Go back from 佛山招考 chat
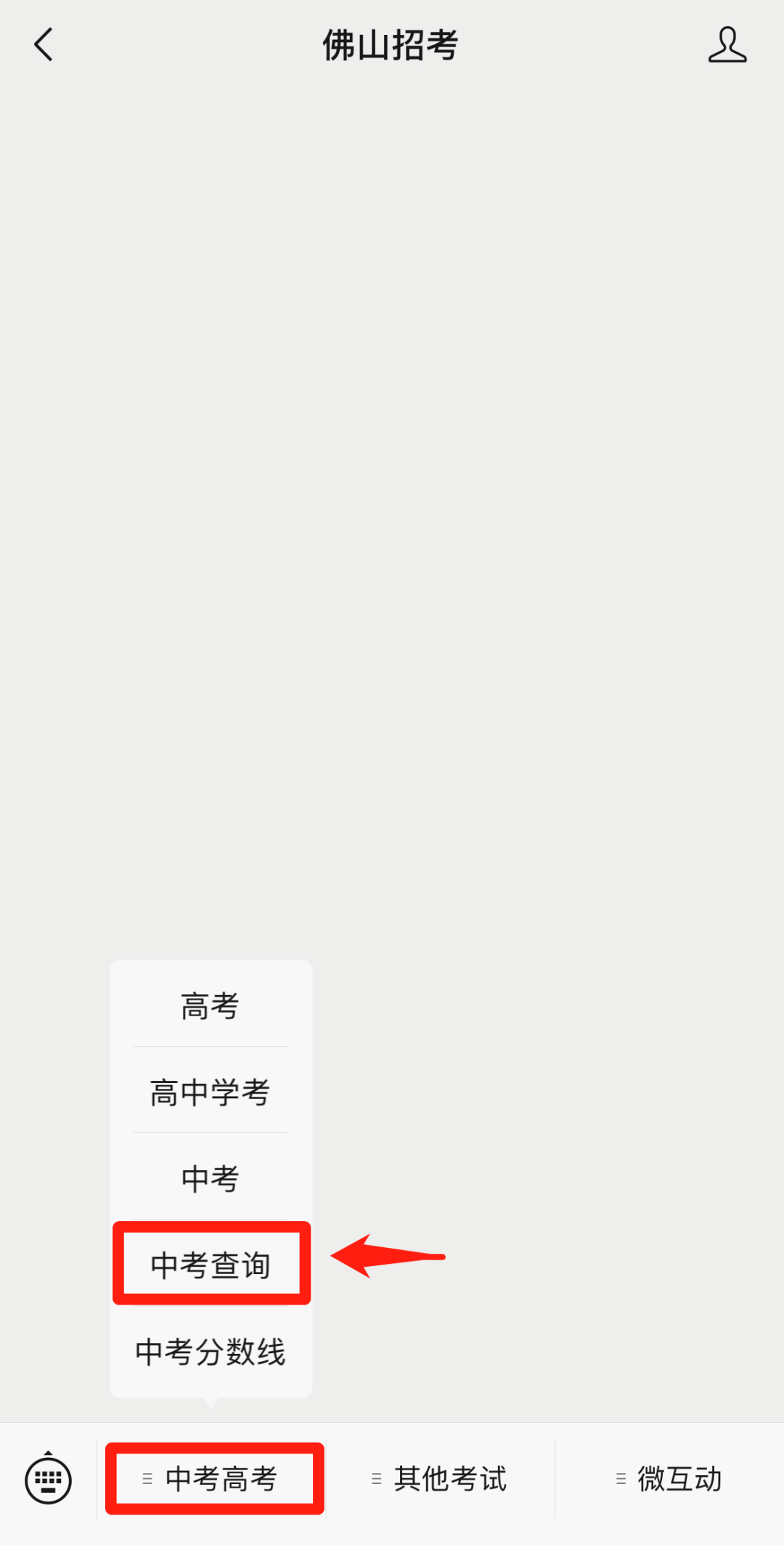The width and height of the screenshot is (784, 1545). 44,45
